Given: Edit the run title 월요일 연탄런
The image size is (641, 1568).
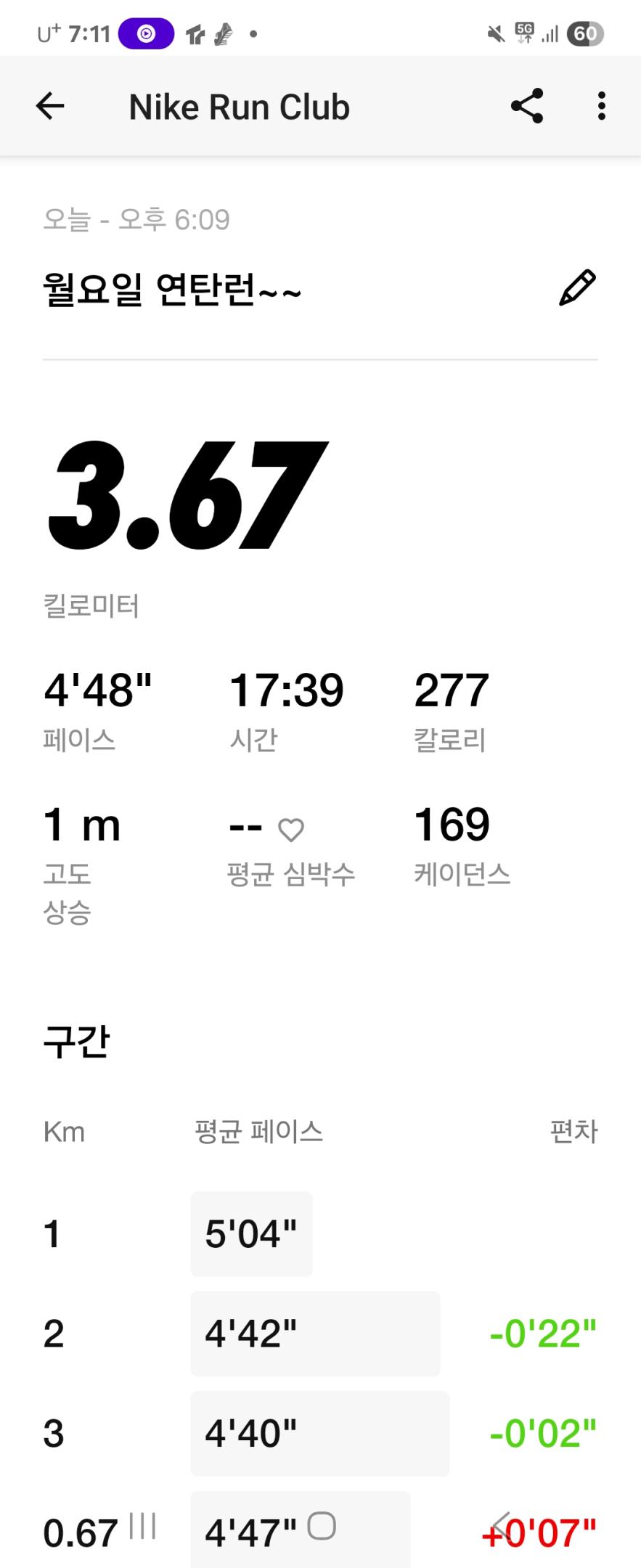Looking at the screenshot, I should [x=577, y=287].
